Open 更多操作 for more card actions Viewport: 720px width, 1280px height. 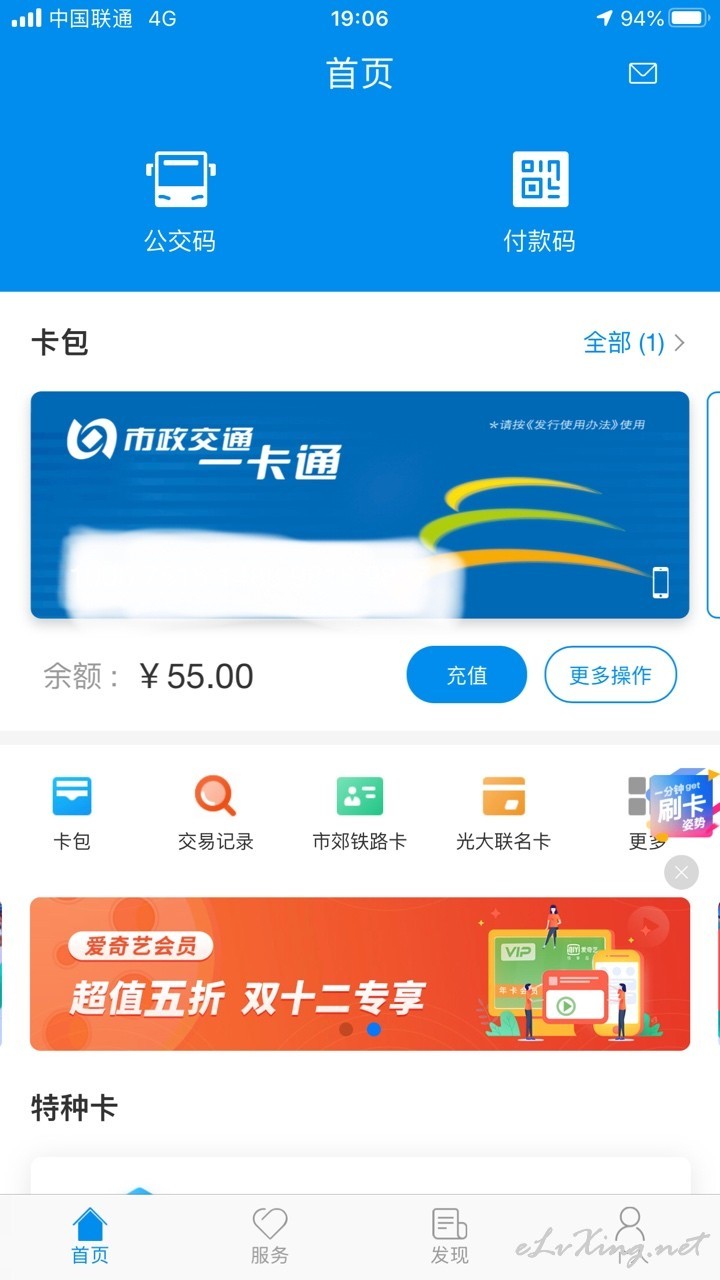click(x=610, y=675)
